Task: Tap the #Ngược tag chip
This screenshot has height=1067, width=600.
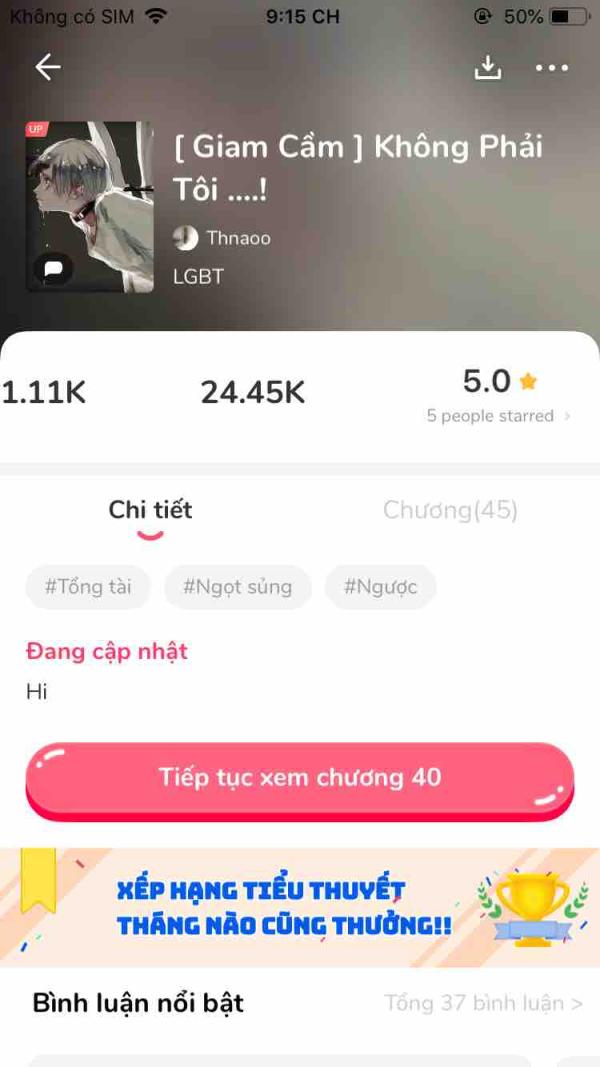Action: pyautogui.click(x=380, y=587)
